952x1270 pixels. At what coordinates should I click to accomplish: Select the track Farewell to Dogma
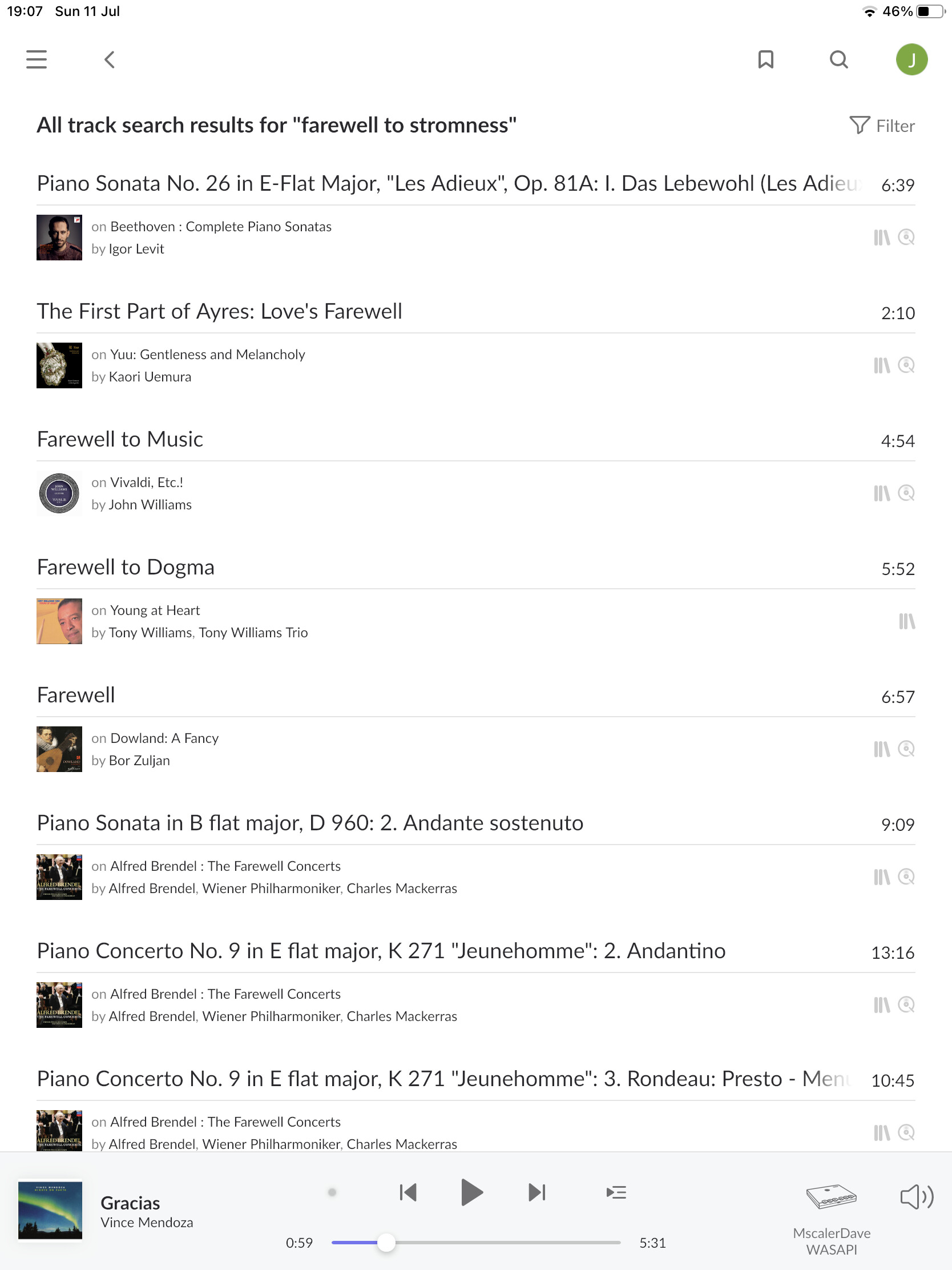click(126, 567)
